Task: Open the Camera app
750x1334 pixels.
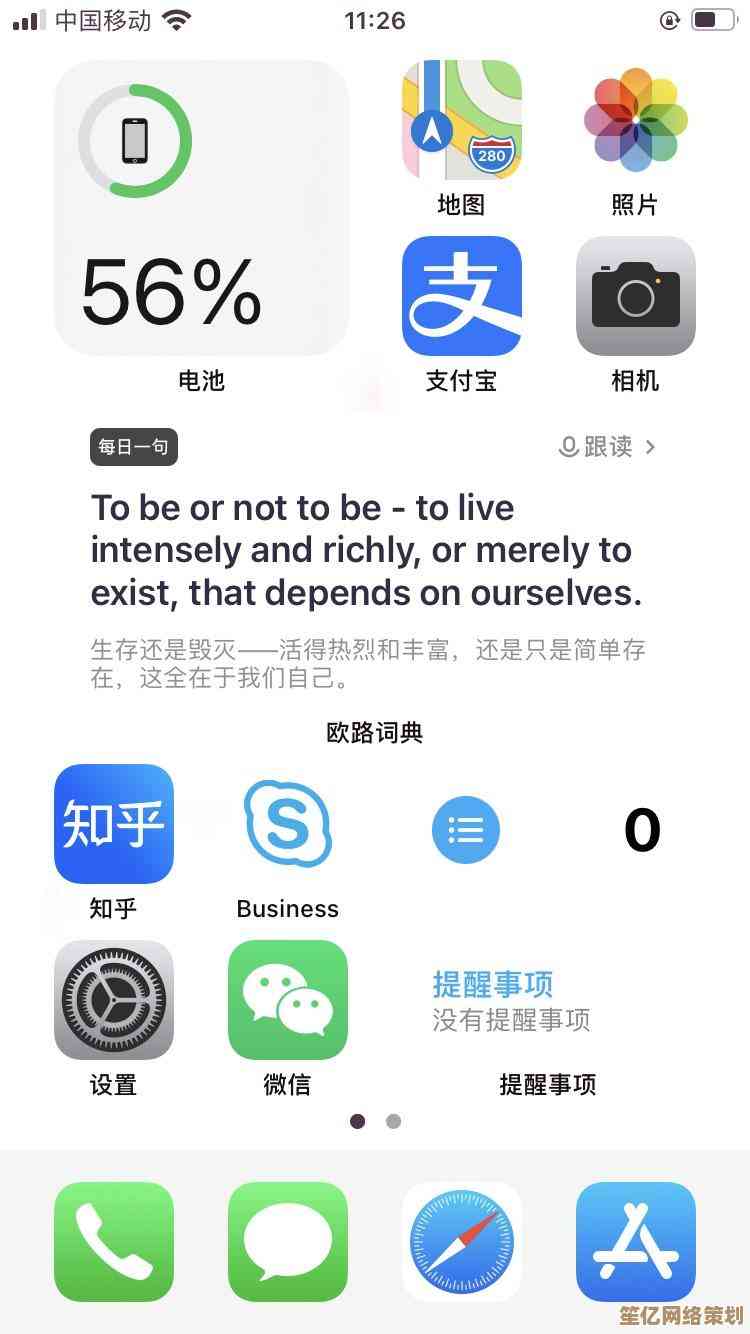Action: click(x=635, y=296)
